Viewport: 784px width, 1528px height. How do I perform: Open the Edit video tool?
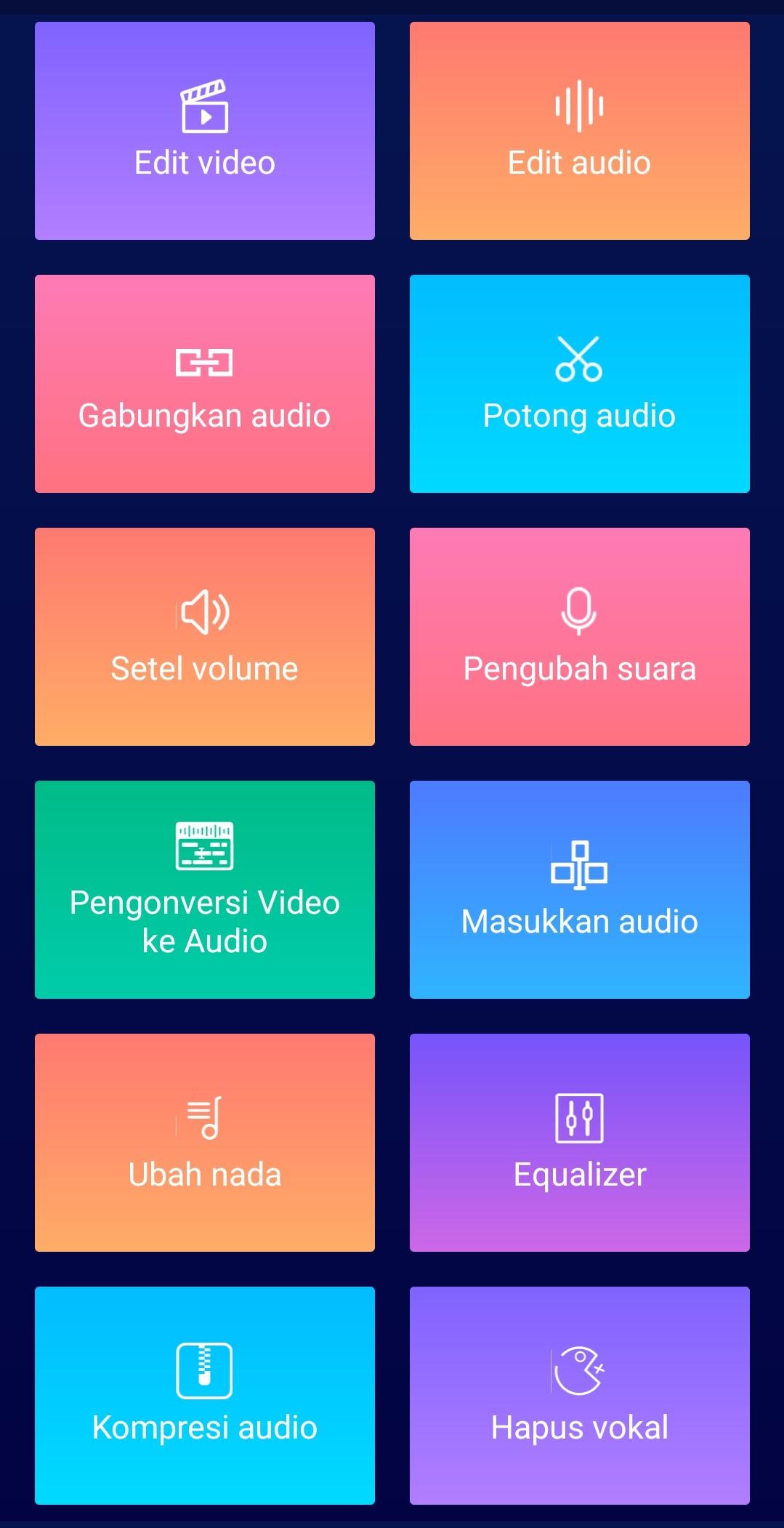tap(205, 131)
